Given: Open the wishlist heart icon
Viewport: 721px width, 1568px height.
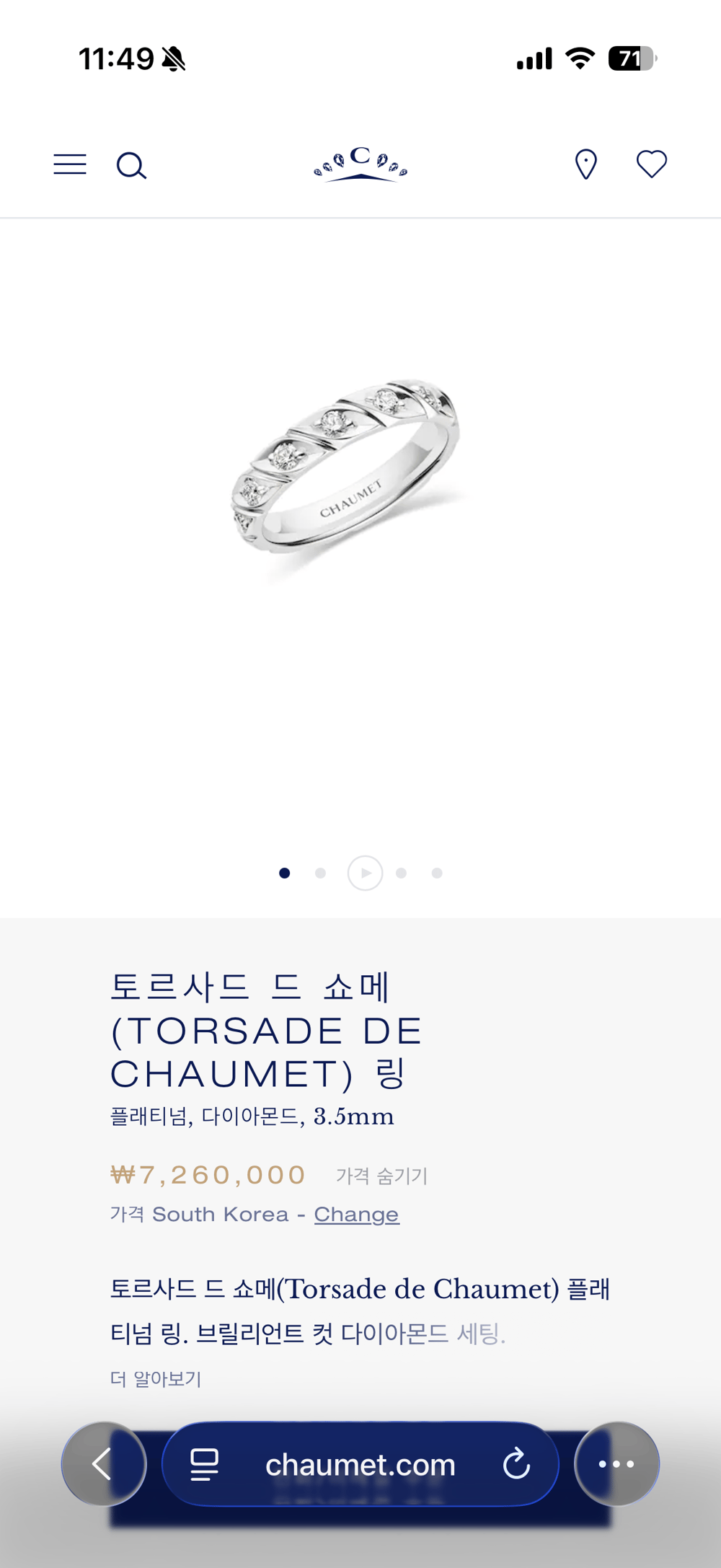Looking at the screenshot, I should 651,164.
